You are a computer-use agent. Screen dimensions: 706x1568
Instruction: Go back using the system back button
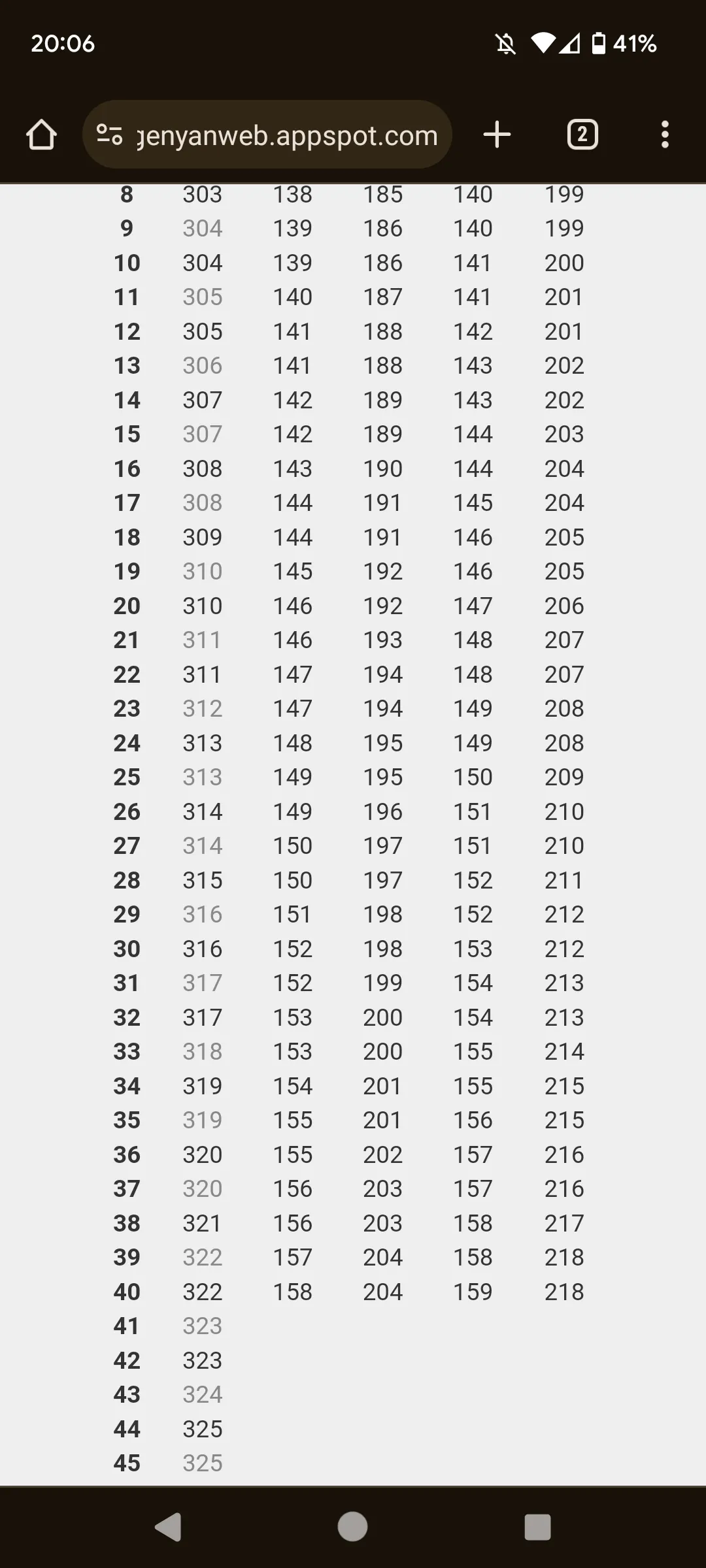point(168,1527)
